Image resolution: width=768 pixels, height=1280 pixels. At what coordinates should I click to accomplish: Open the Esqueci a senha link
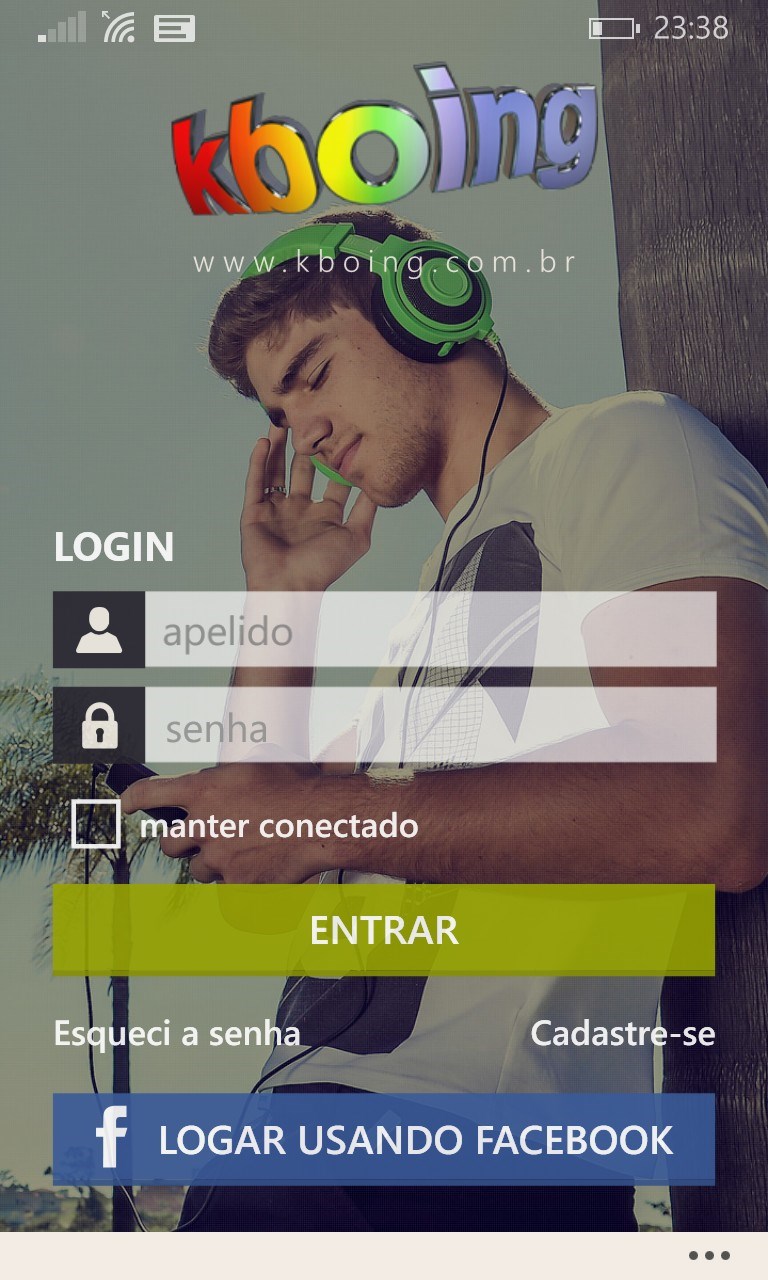pyautogui.click(x=177, y=1033)
